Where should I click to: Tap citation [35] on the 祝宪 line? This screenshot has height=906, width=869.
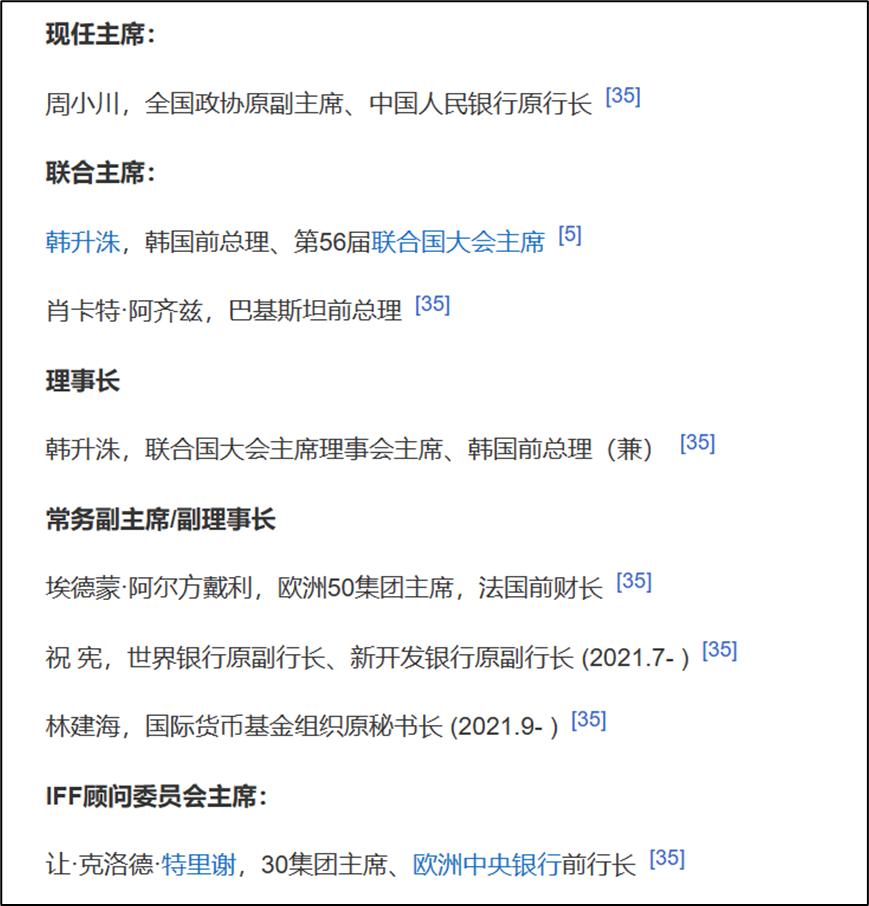(x=719, y=650)
